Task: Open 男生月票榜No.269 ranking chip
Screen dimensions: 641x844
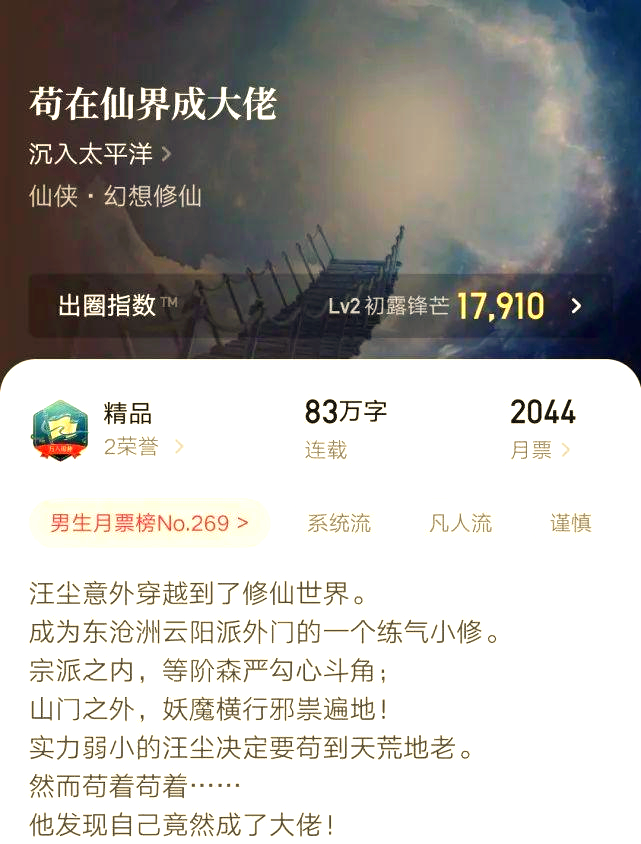Action: click(149, 523)
